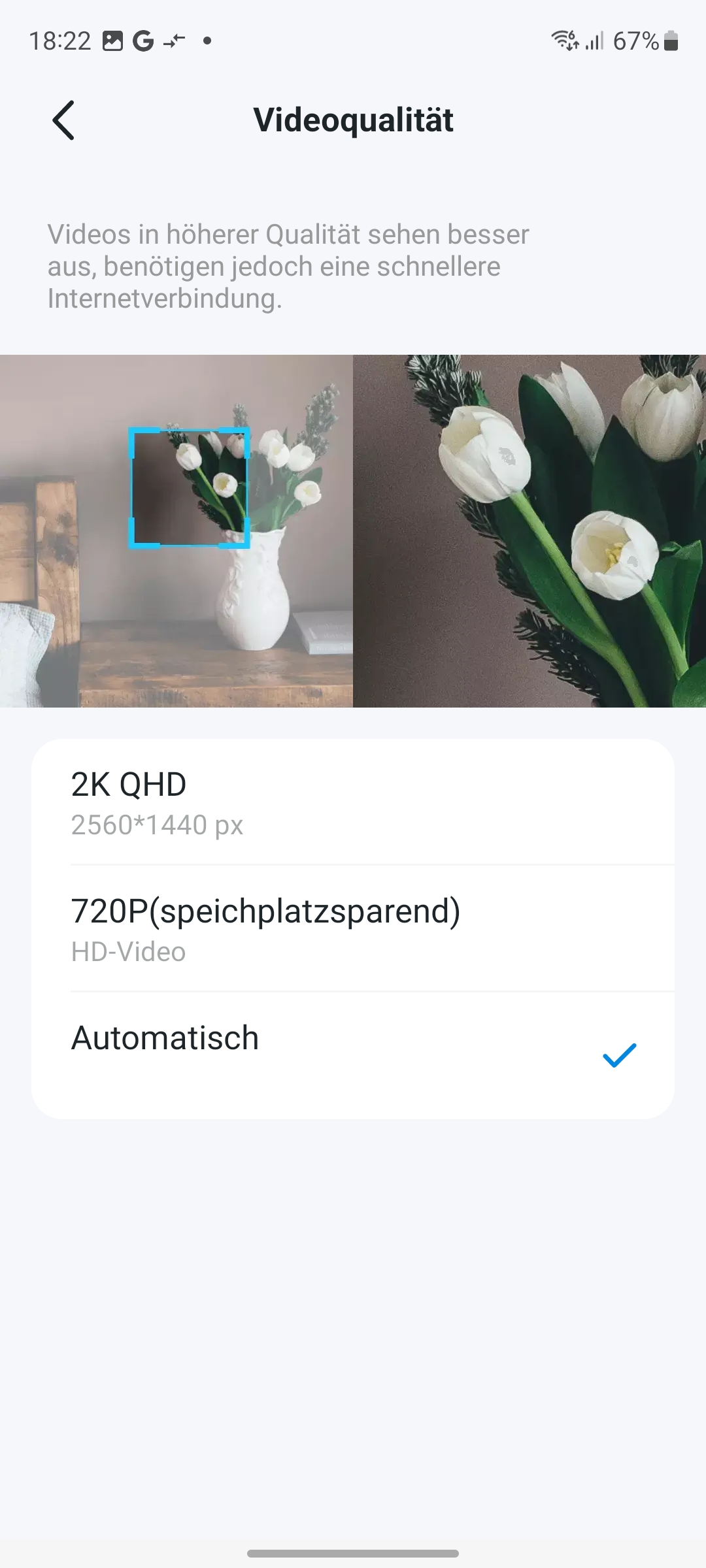Select the 2K QHD video quality option
Viewport: 706px width, 1568px height.
click(353, 802)
